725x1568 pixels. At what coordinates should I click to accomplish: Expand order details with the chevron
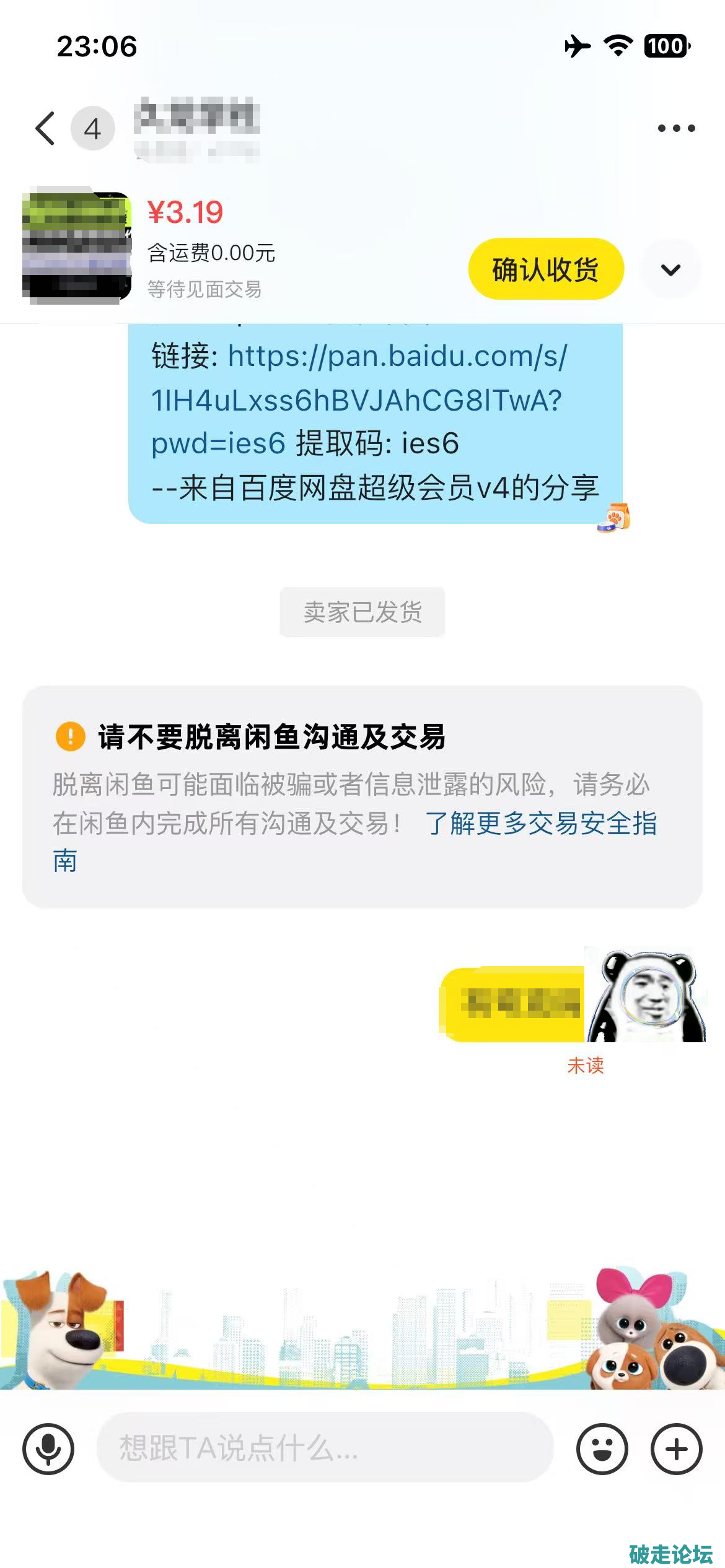(x=670, y=269)
